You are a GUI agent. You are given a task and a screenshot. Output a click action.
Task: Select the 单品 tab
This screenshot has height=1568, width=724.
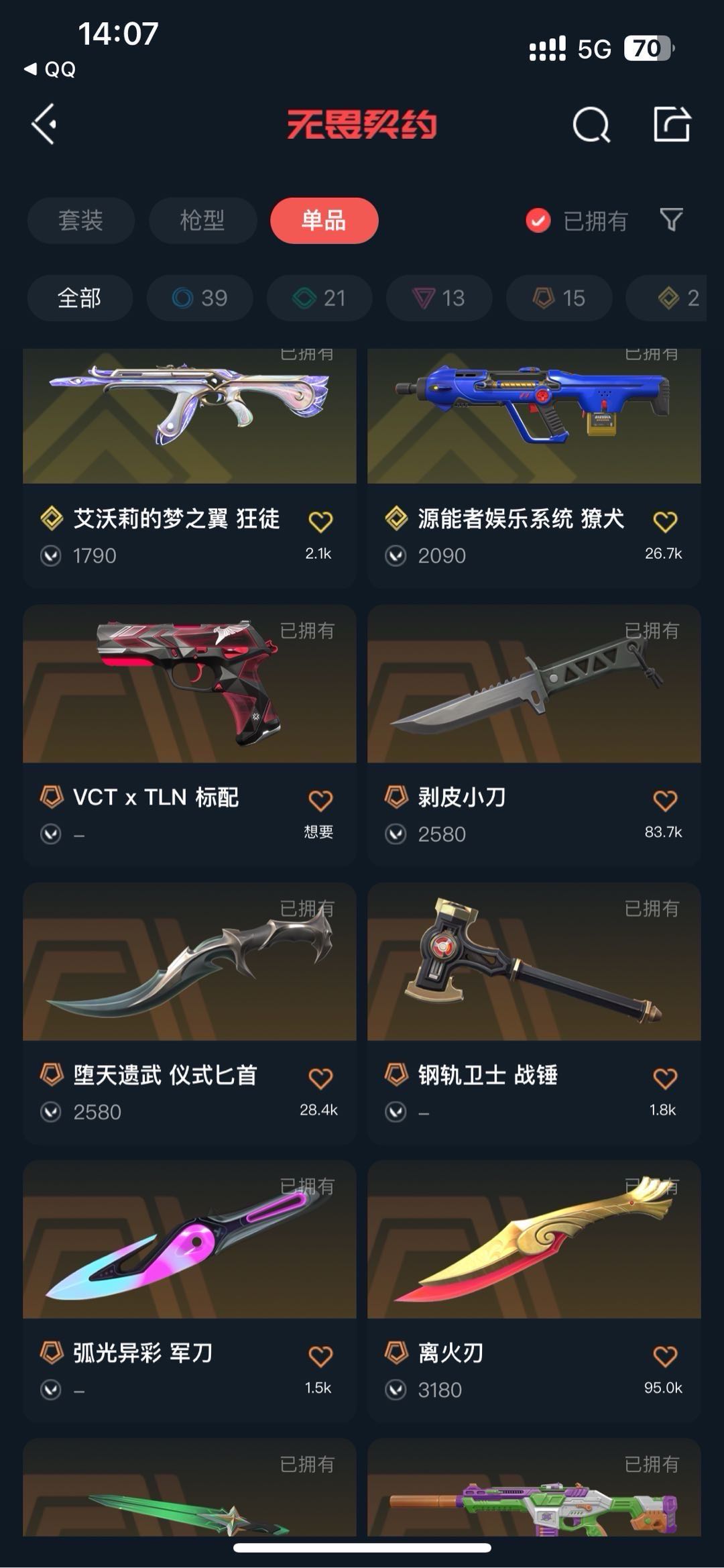[x=324, y=221]
